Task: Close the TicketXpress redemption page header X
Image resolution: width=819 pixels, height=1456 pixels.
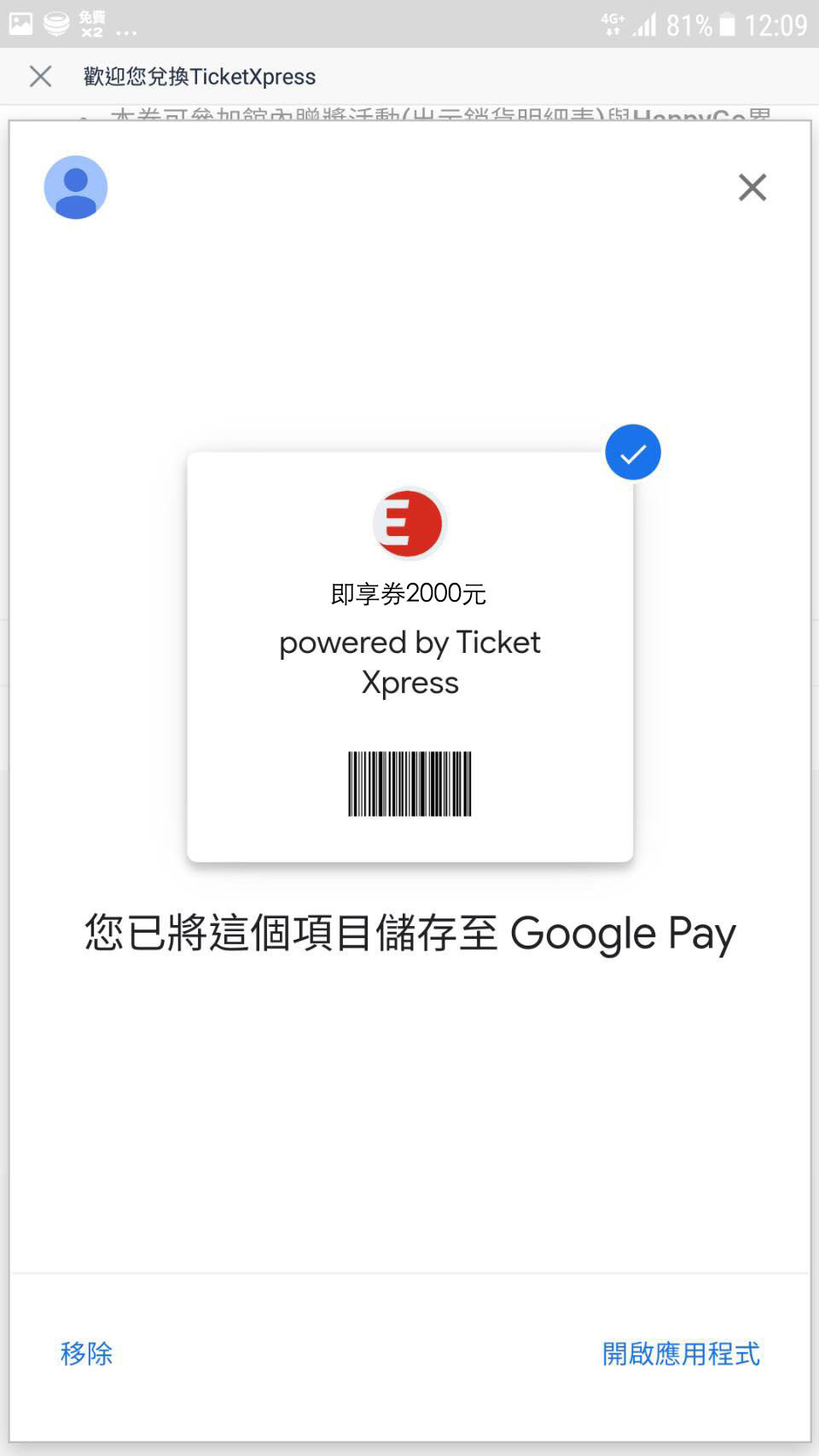Action: pyautogui.click(x=39, y=76)
